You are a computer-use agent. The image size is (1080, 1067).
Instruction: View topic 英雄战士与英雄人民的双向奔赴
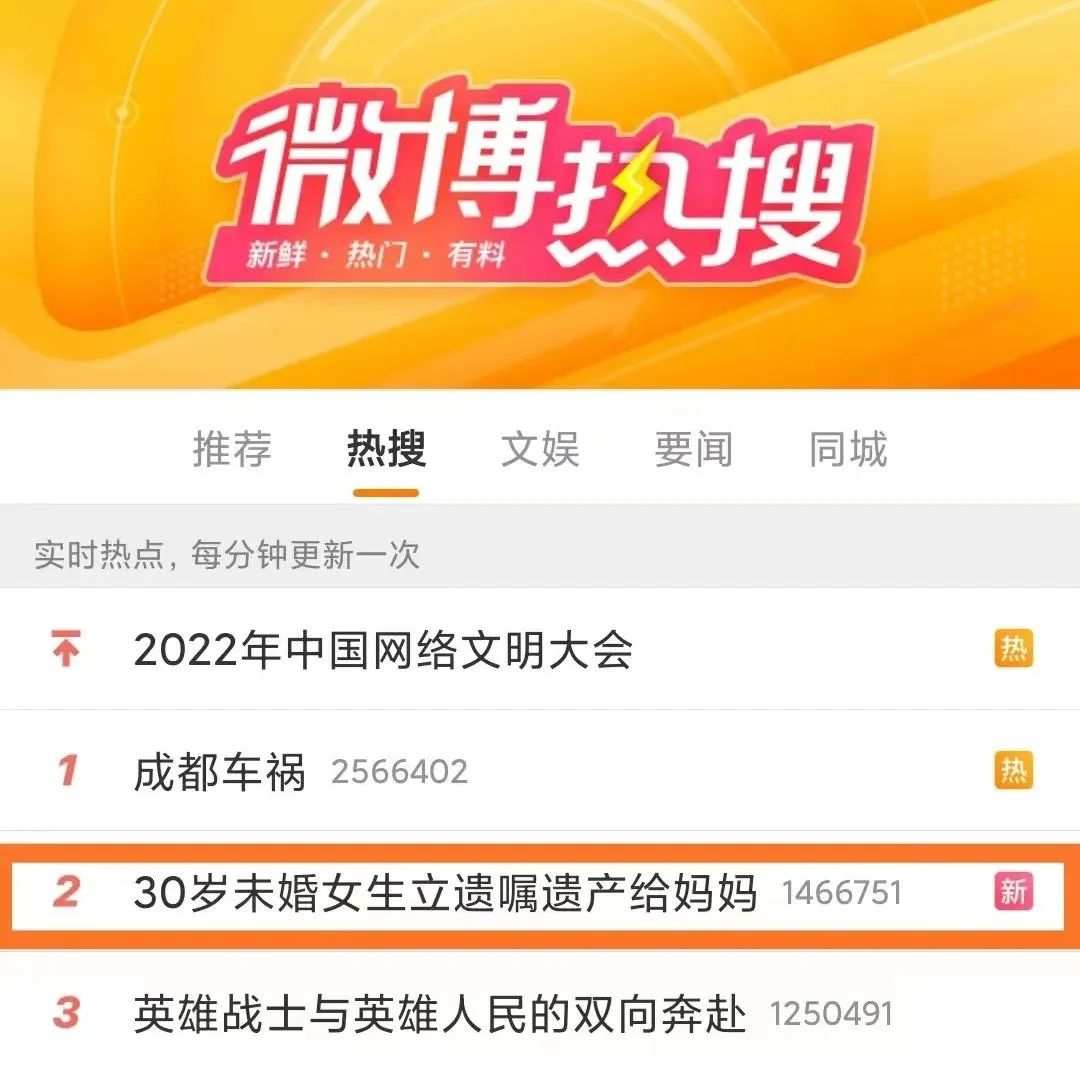tap(440, 1014)
